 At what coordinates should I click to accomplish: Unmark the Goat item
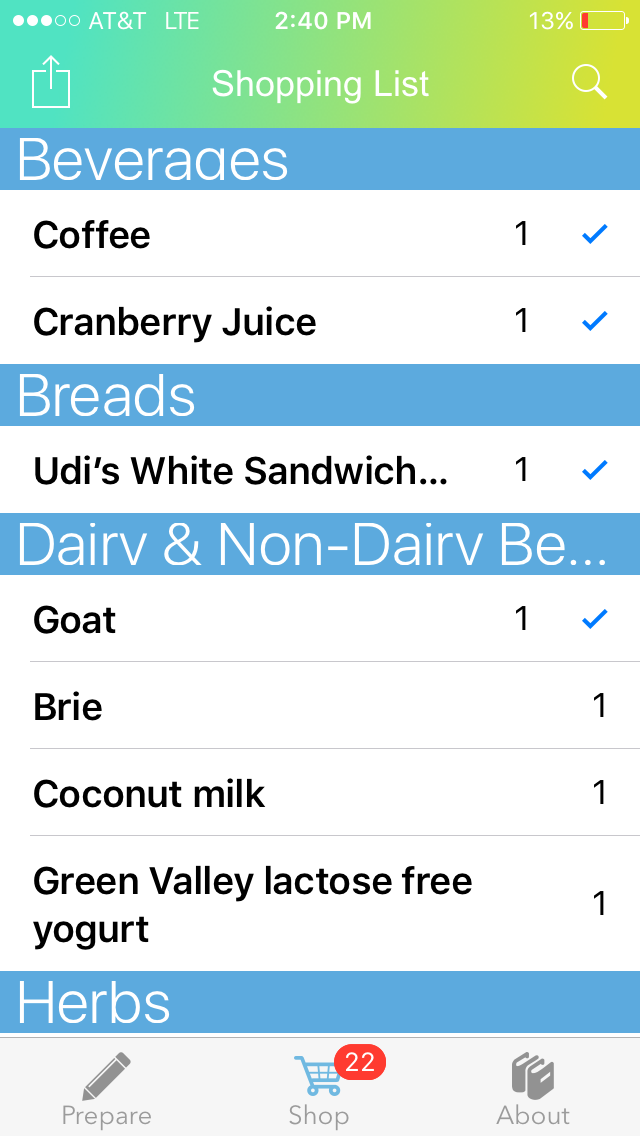pos(594,620)
